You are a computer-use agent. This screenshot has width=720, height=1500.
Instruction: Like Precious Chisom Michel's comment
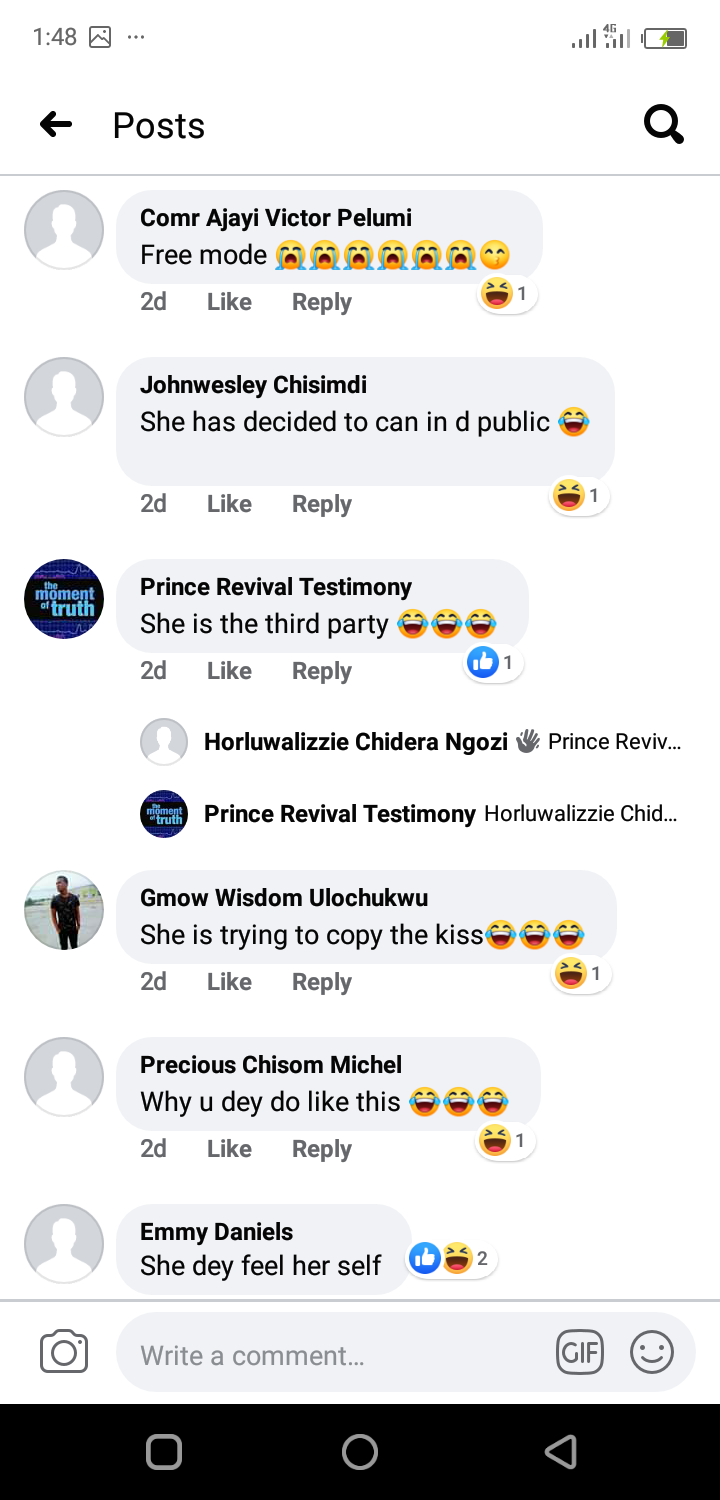(229, 1149)
